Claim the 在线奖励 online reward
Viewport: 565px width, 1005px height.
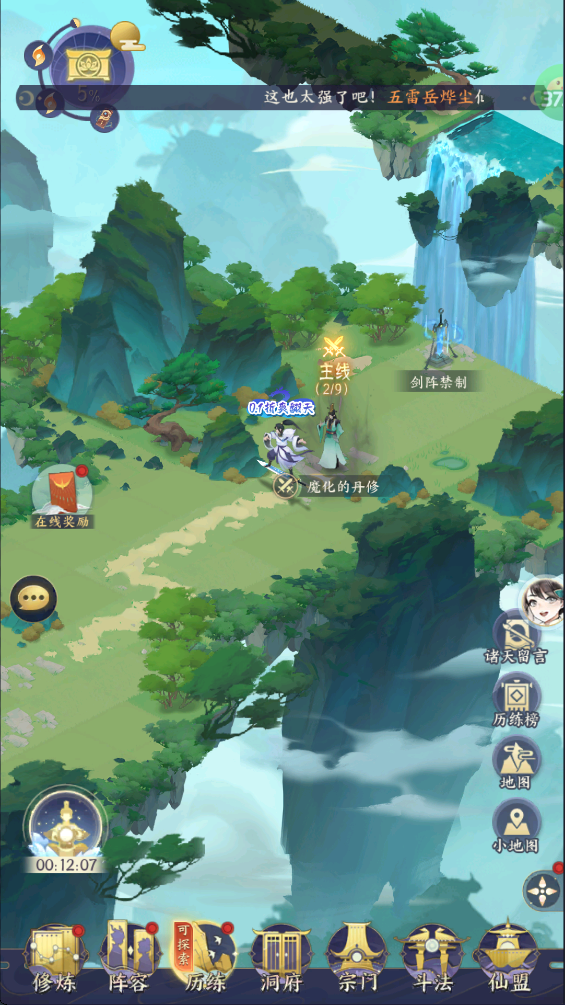tap(62, 496)
